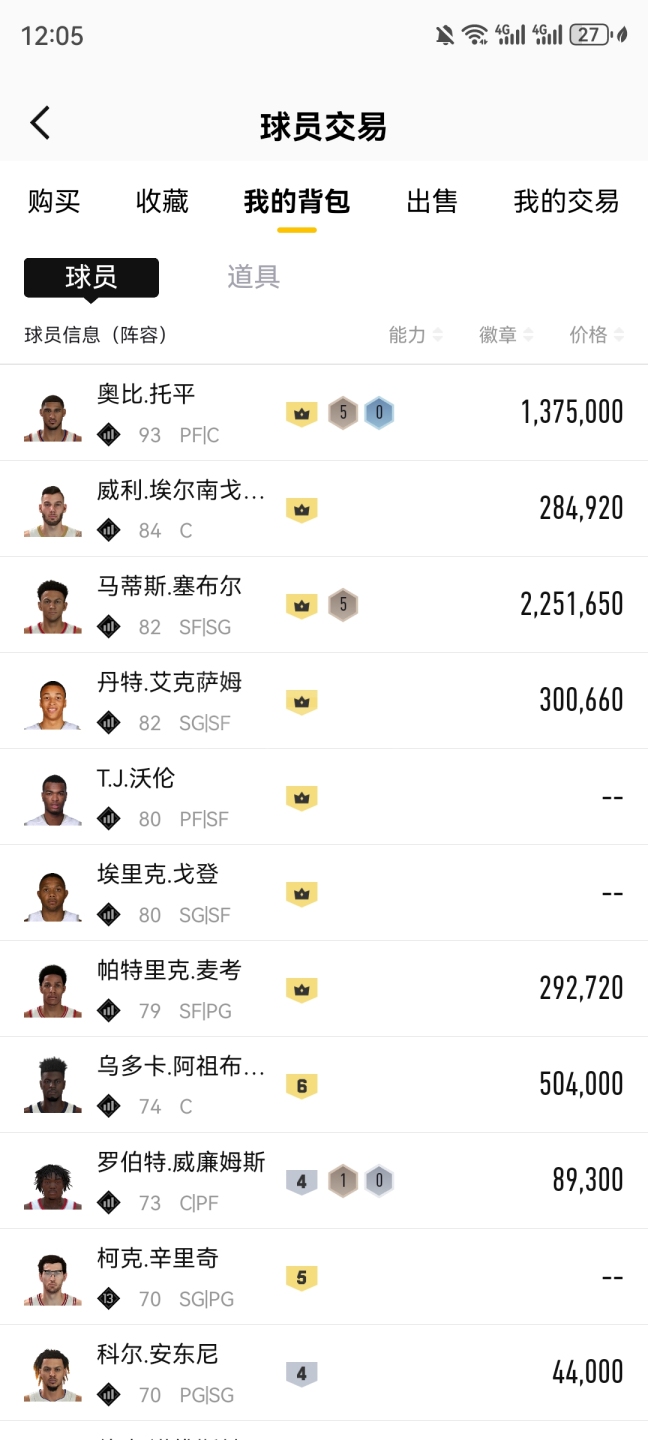648x1440 pixels.
Task: Switch to the 球员 sub-tab
Action: (x=91, y=277)
